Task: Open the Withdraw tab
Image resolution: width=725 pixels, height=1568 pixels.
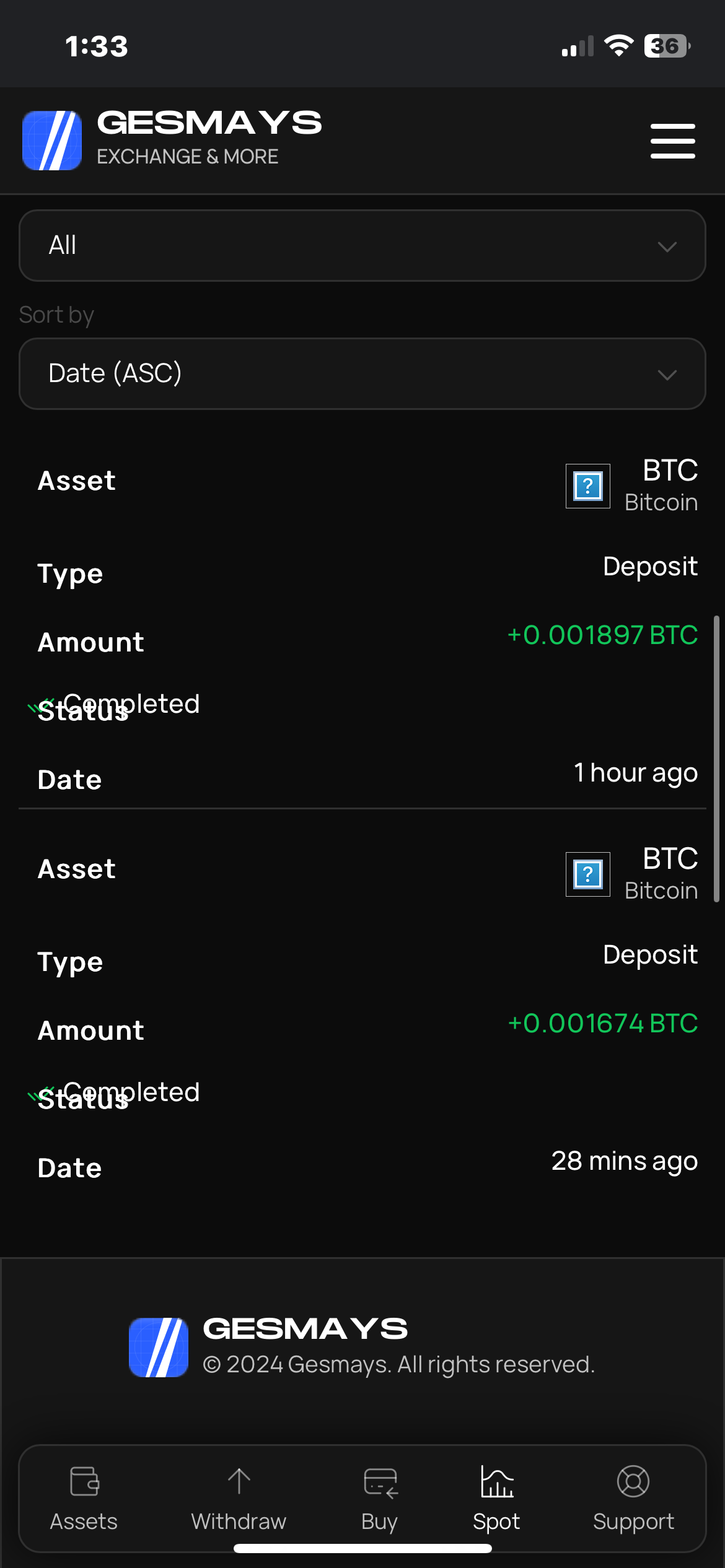Action: tap(239, 1499)
